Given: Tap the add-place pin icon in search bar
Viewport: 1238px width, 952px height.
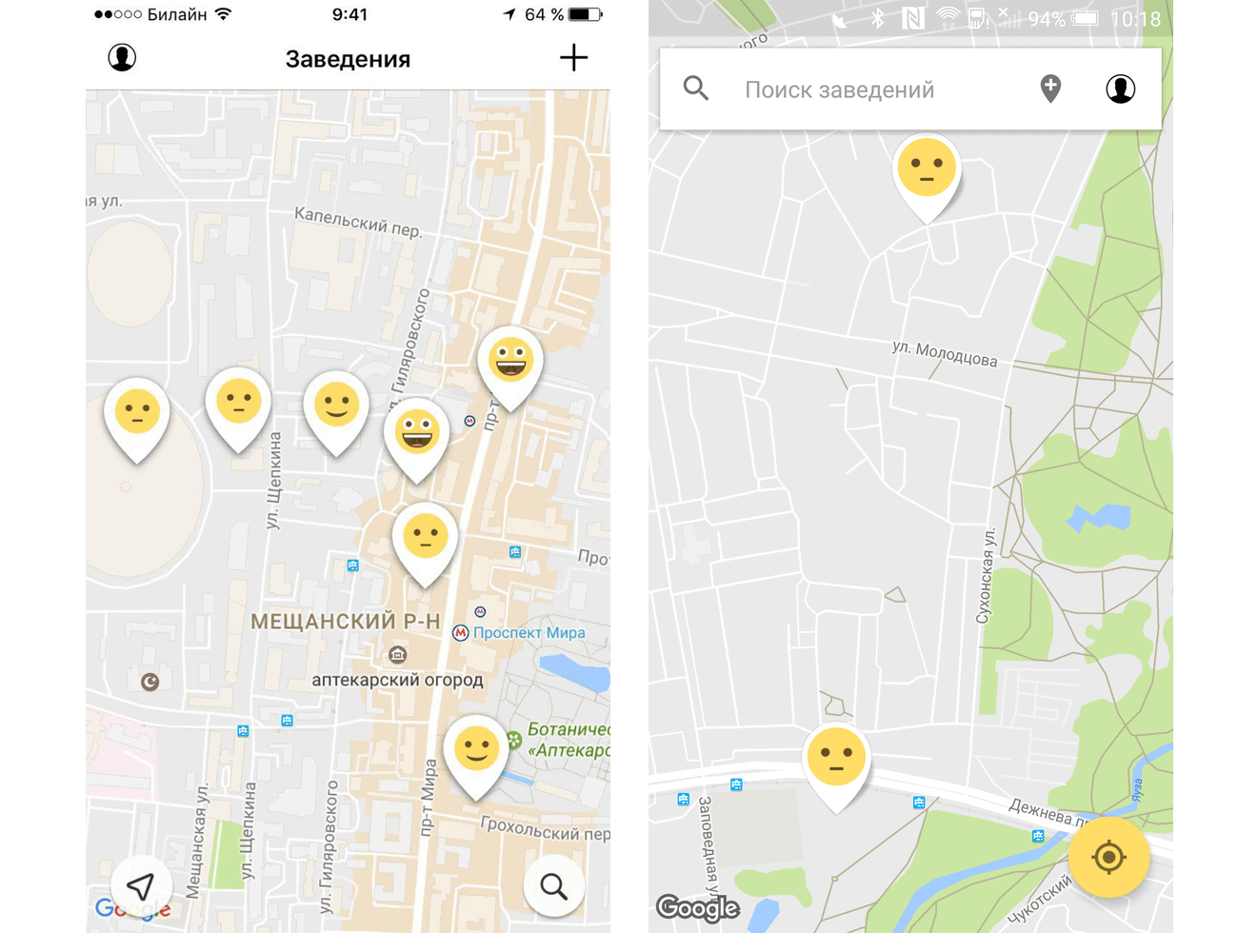Looking at the screenshot, I should (1050, 89).
